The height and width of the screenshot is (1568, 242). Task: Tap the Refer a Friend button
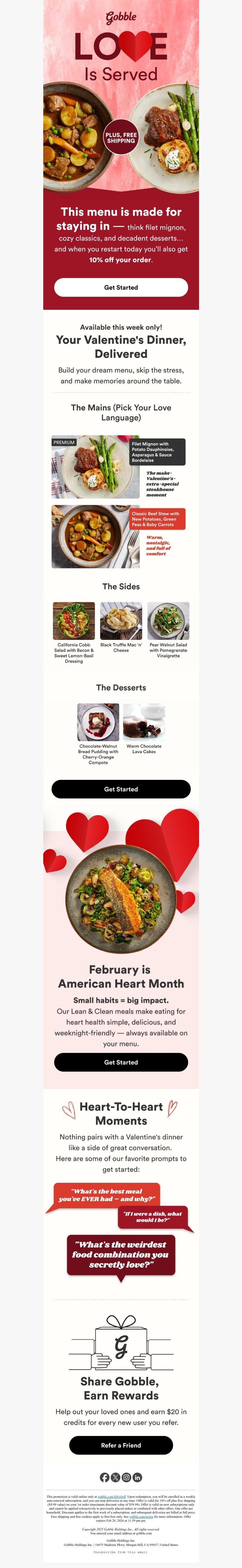point(121,1445)
